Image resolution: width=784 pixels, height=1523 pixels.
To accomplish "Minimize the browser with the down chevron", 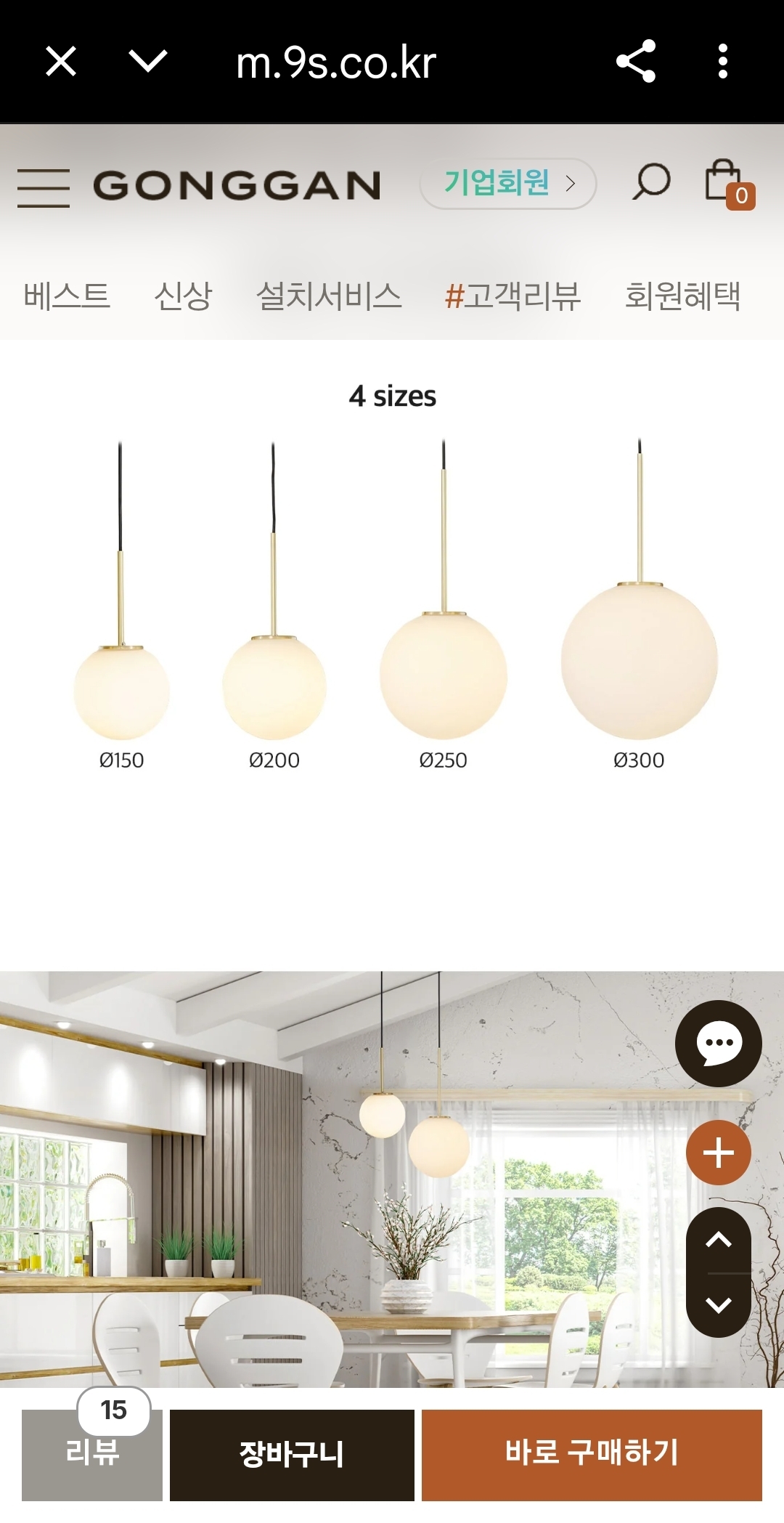I will coord(148,62).
